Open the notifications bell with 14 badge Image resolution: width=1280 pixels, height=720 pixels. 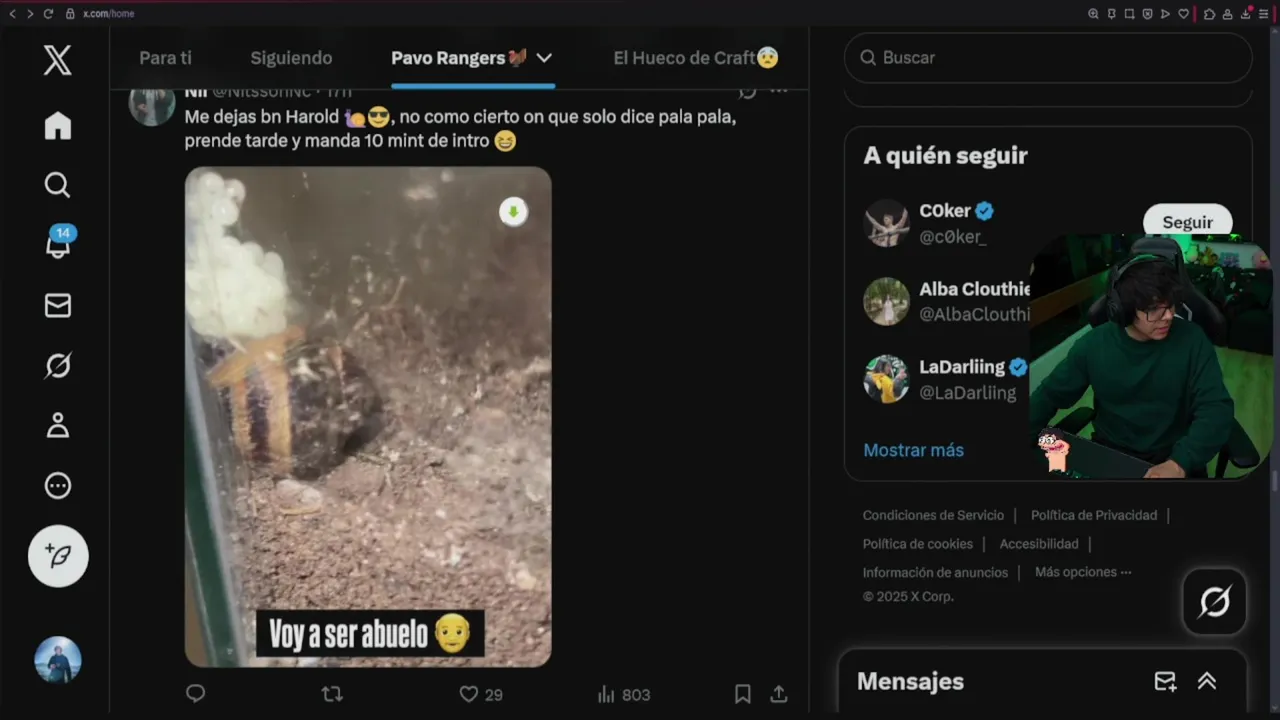tap(58, 245)
